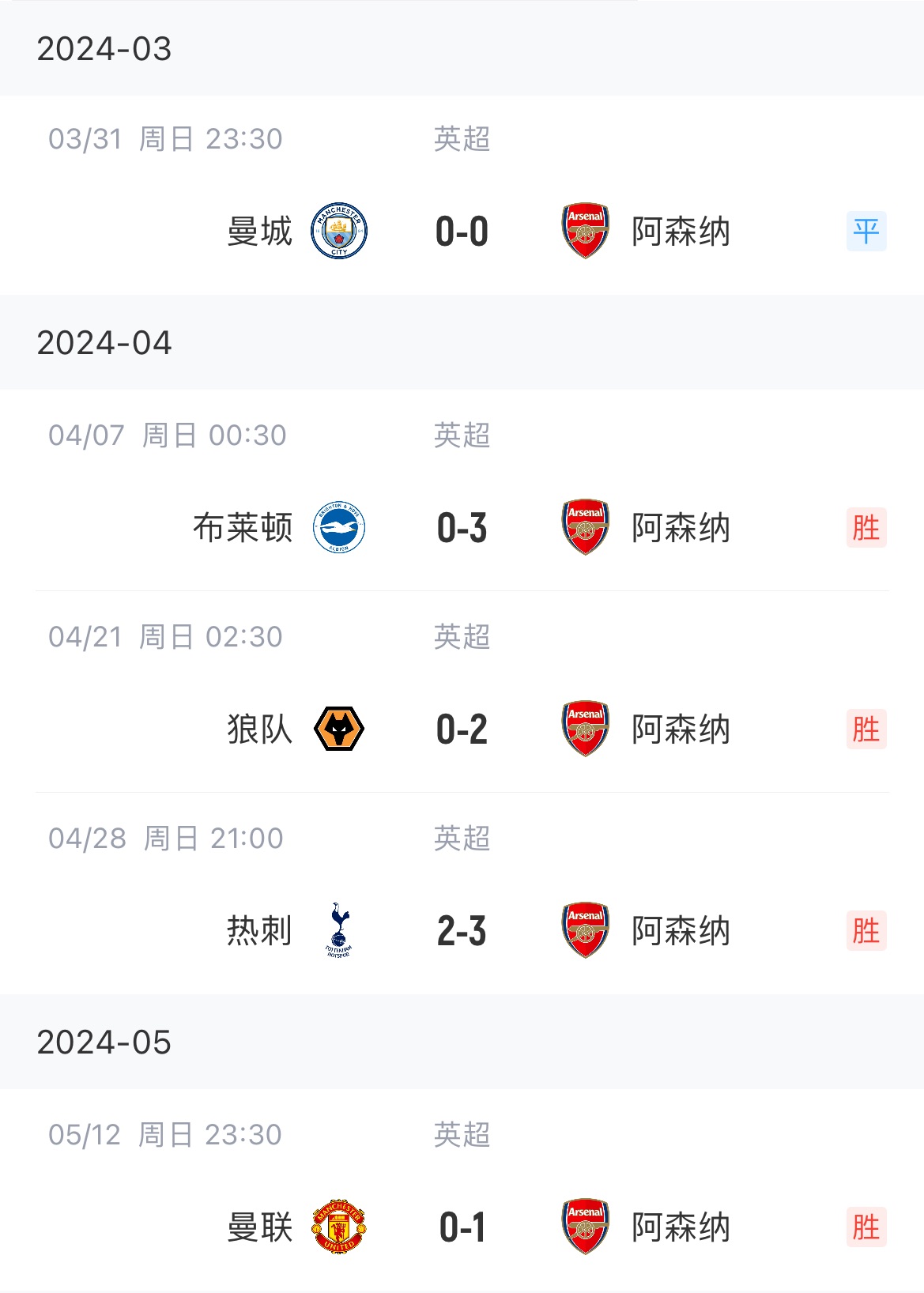Open the 布莱顿 0-3 阿森纳 match
This screenshot has width=924, height=1293.
tap(462, 527)
